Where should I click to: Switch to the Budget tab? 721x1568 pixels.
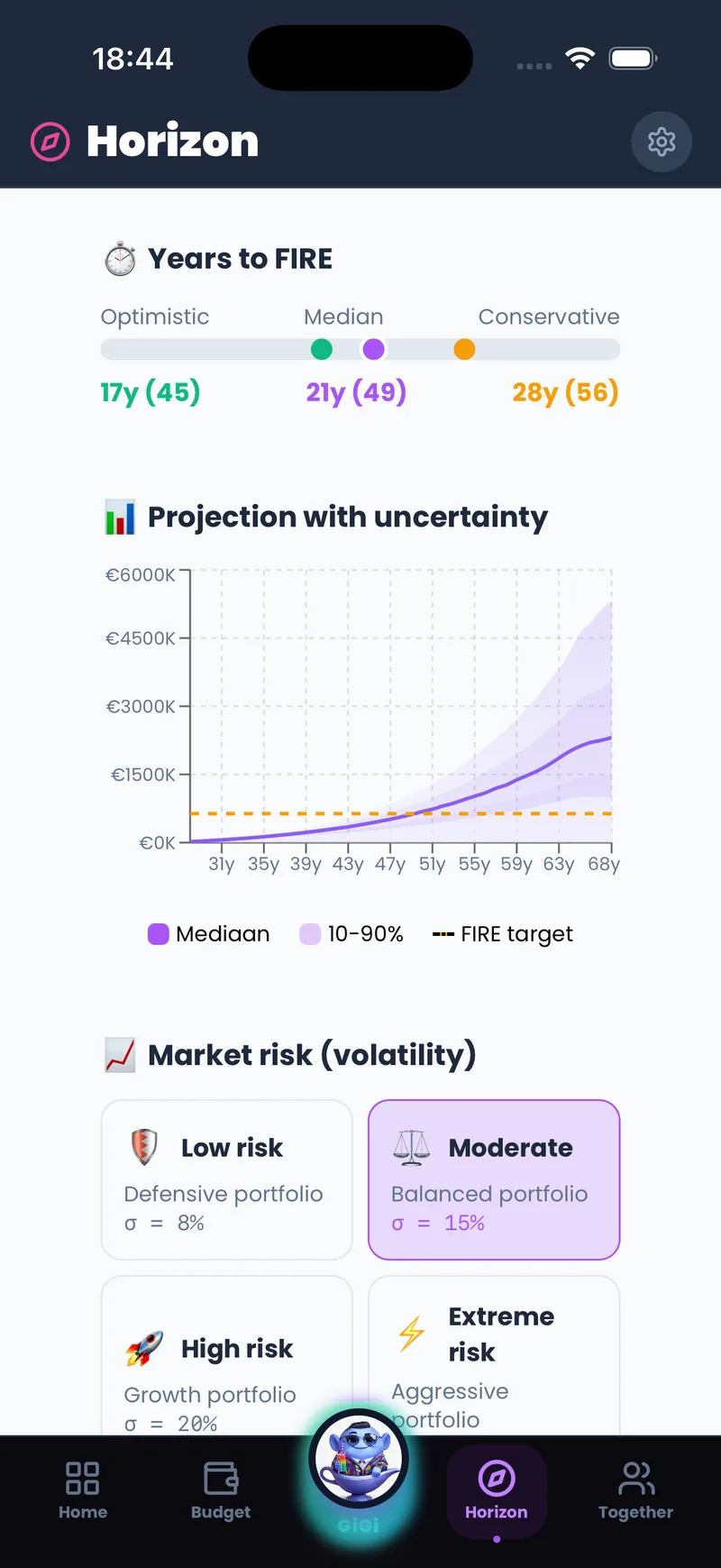pos(221,1491)
